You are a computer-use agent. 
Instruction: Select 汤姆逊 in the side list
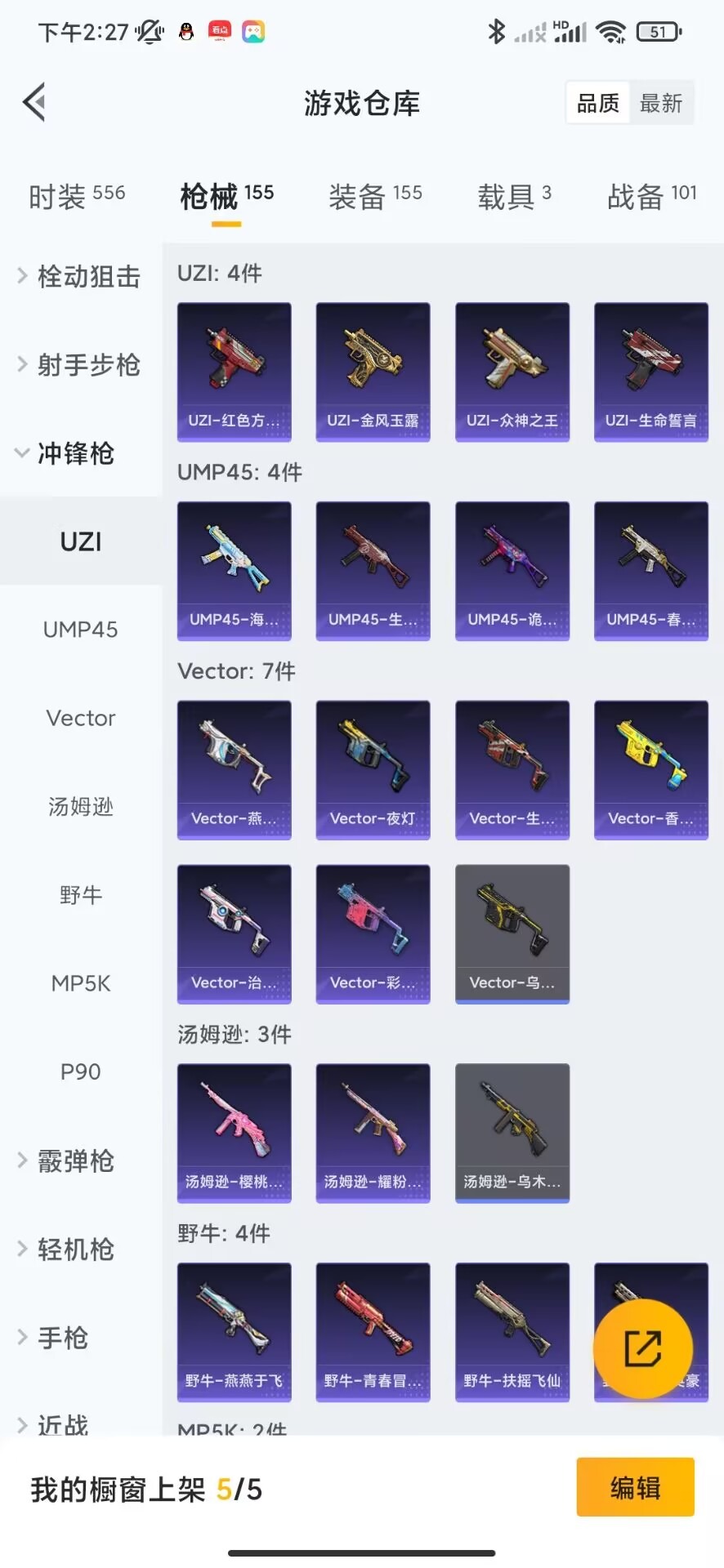(x=80, y=807)
